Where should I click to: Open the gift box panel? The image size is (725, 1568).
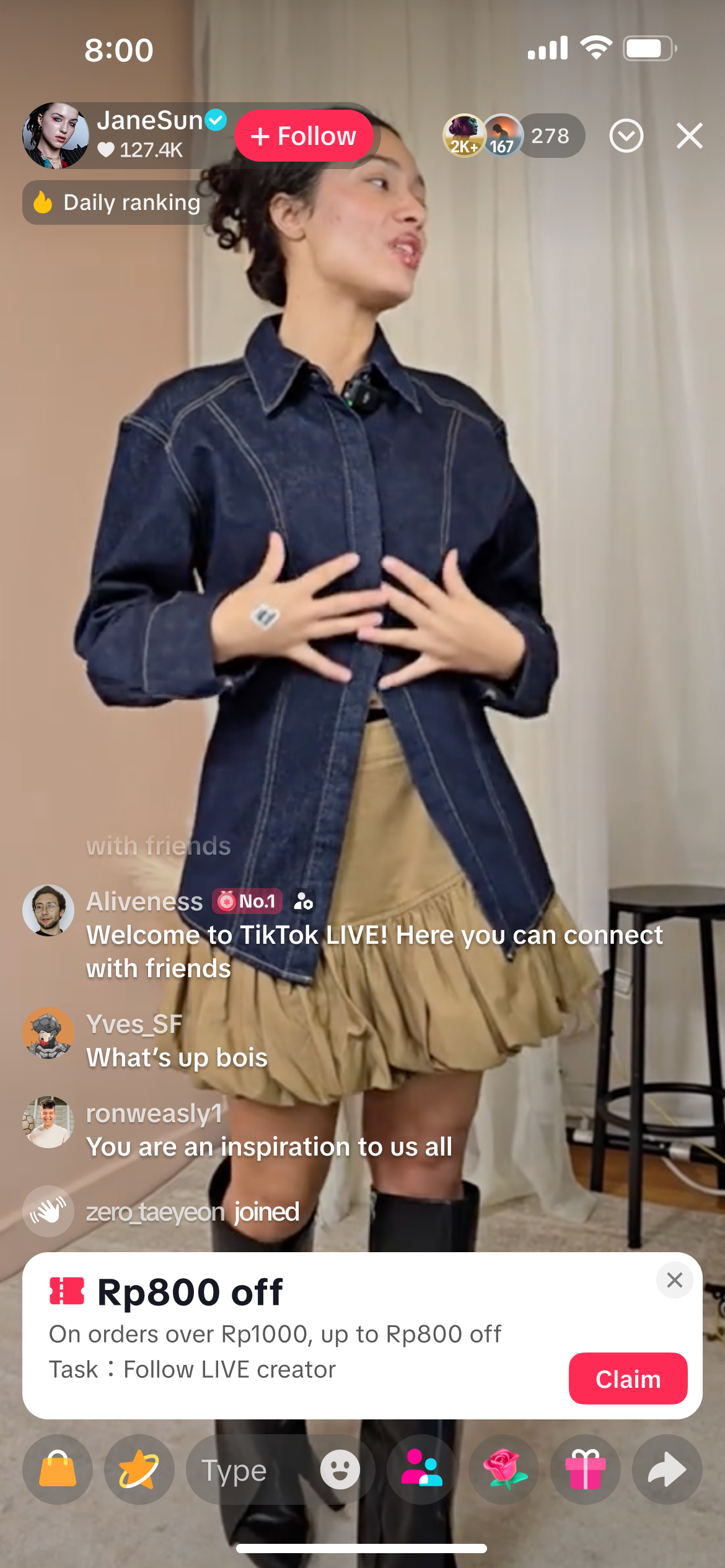[586, 1470]
